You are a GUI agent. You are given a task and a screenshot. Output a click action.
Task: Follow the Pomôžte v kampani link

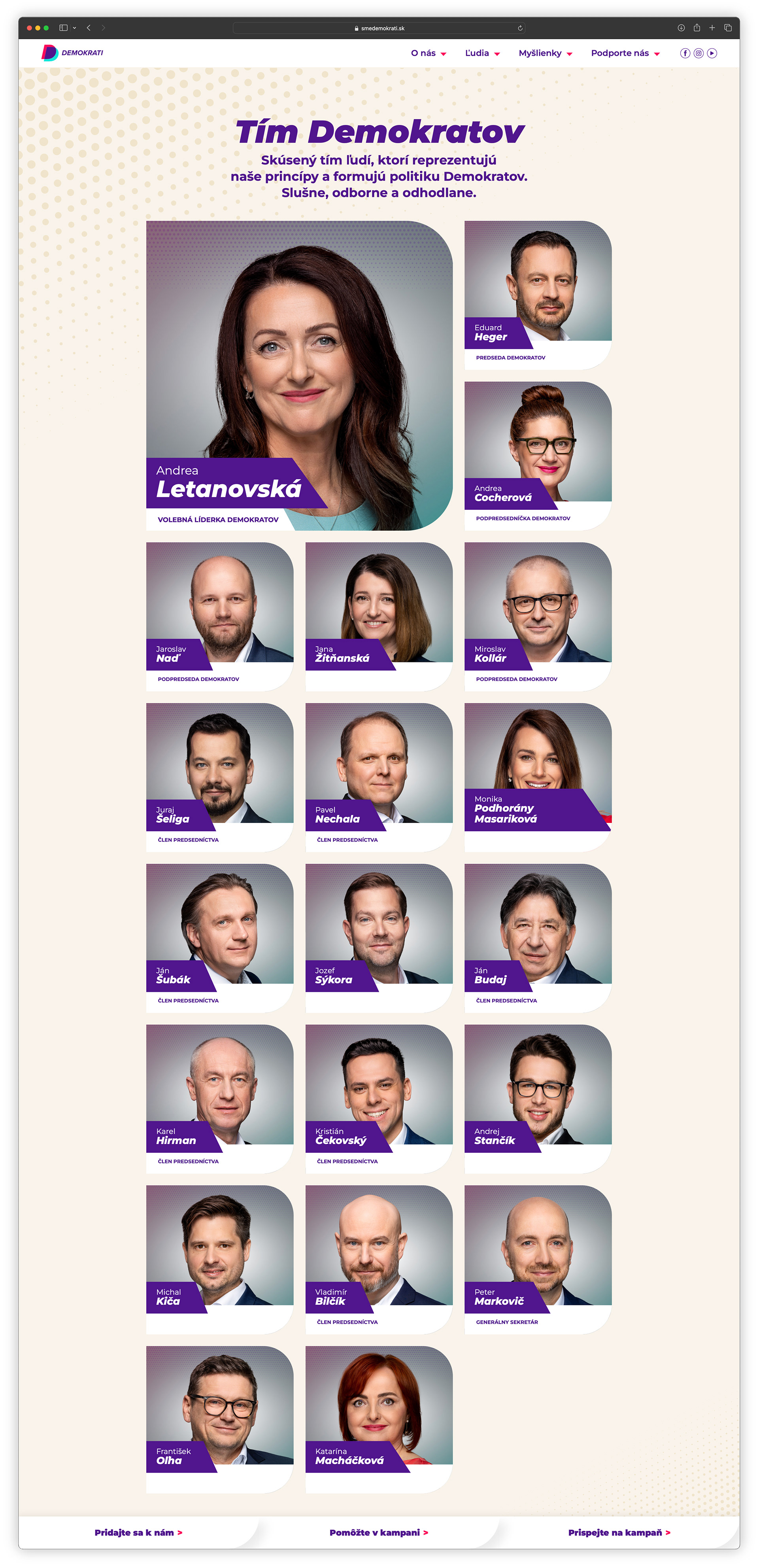coord(379,1532)
